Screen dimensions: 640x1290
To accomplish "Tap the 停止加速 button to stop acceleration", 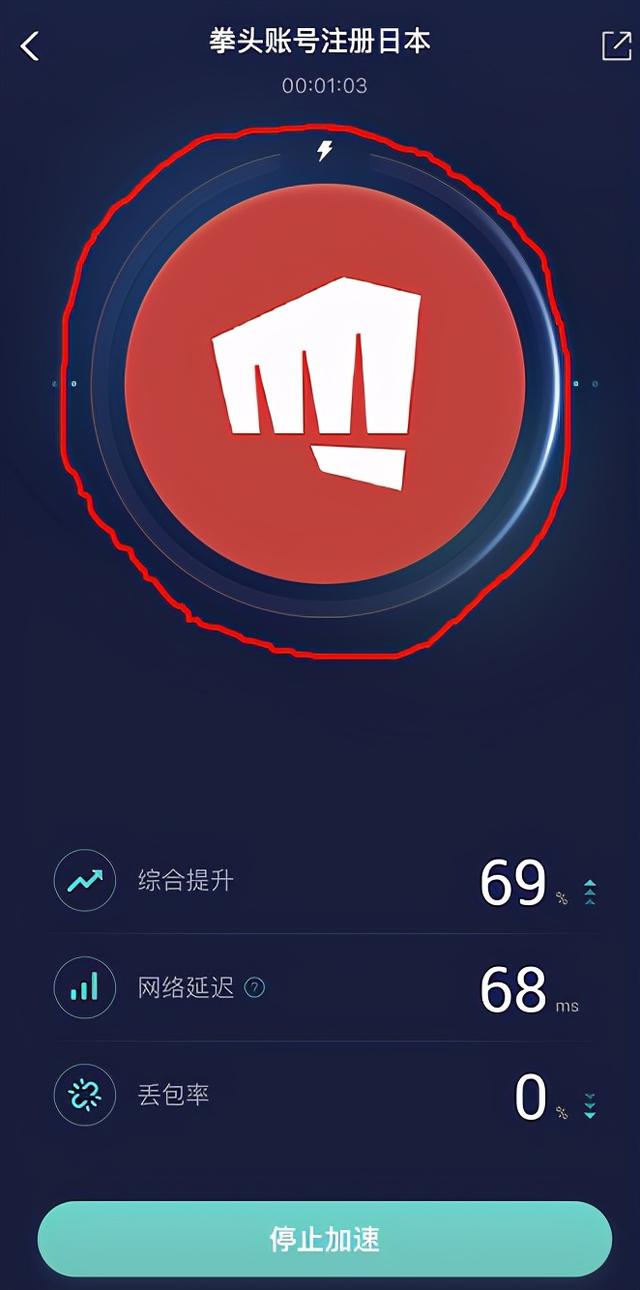I will coord(324,1239).
